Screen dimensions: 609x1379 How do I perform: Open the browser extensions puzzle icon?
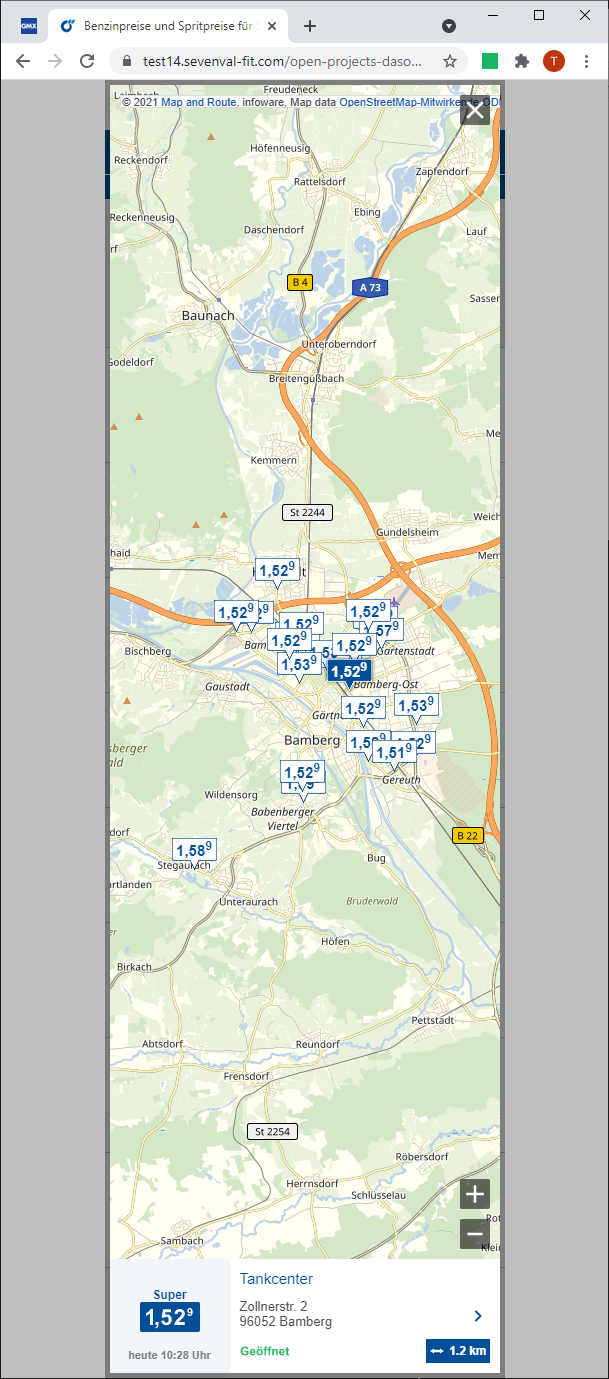pyautogui.click(x=522, y=61)
